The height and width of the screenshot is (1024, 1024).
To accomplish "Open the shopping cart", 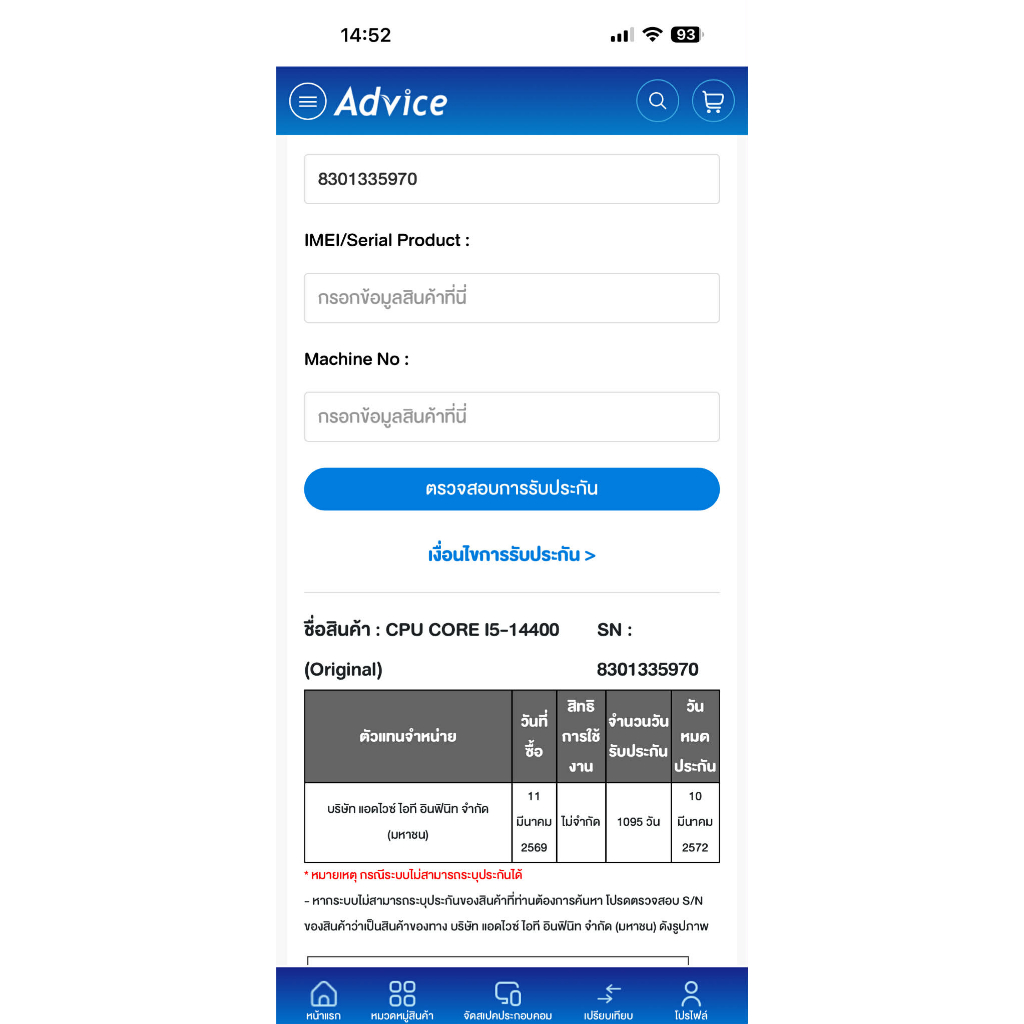I will (712, 101).
